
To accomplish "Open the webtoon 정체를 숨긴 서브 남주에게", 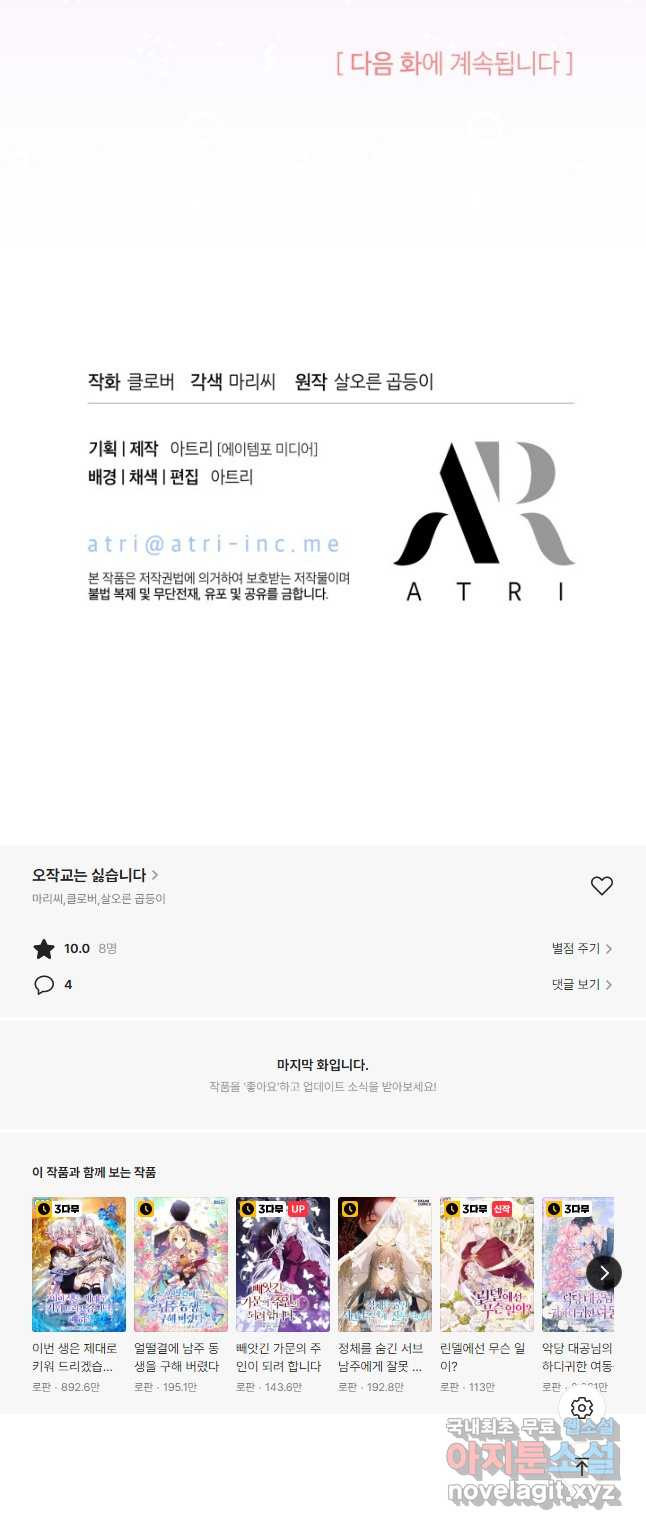I will 385,1264.
